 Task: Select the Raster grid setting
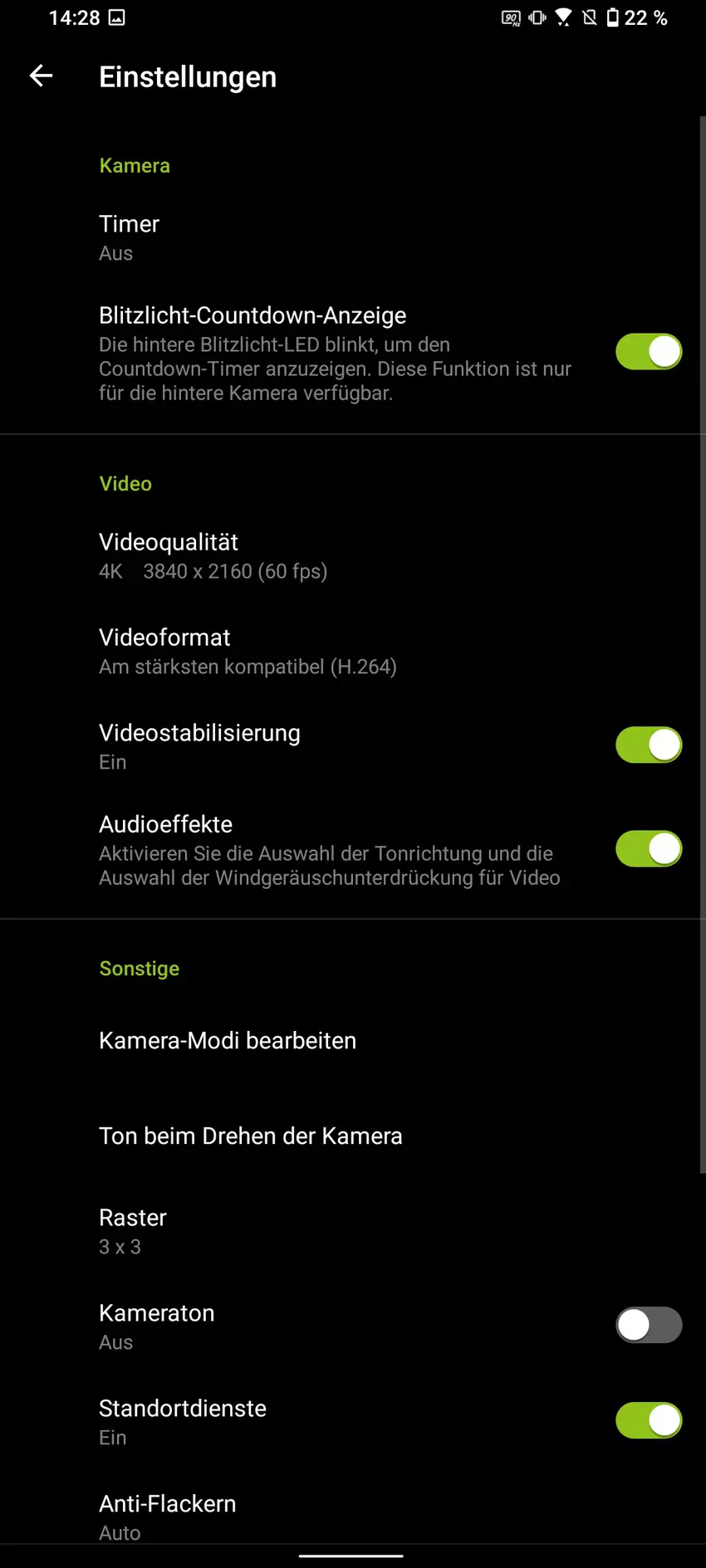pos(133,1232)
